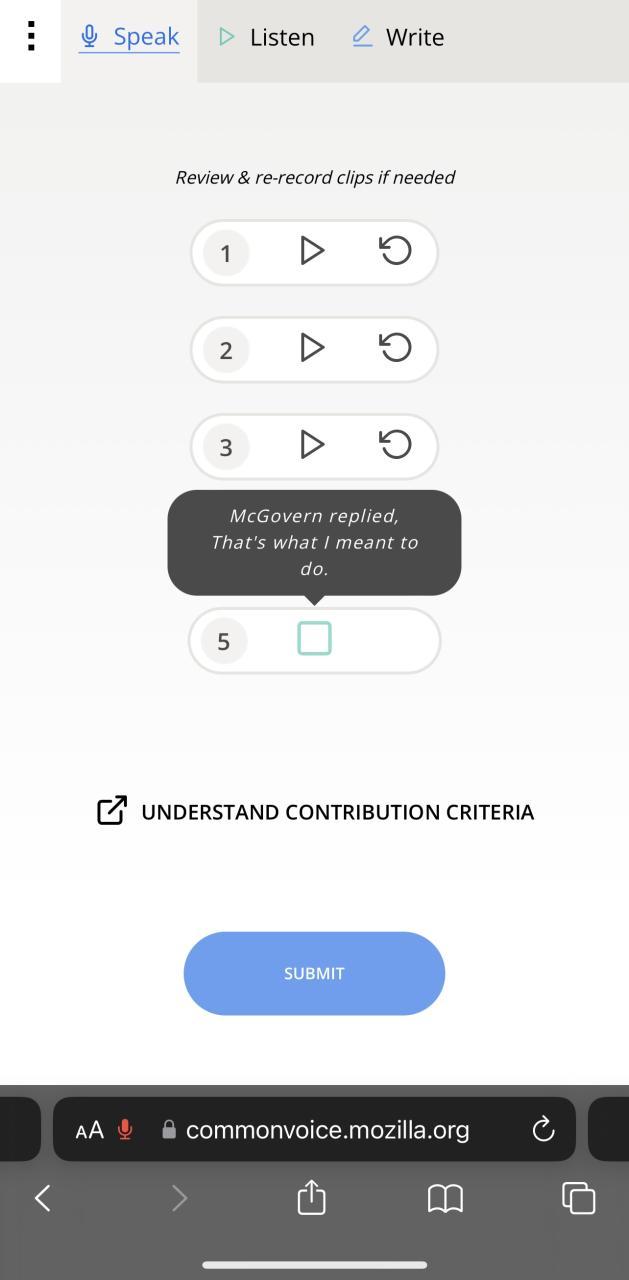Play back clip 3
Viewport: 629px width, 1280px height.
coord(312,444)
